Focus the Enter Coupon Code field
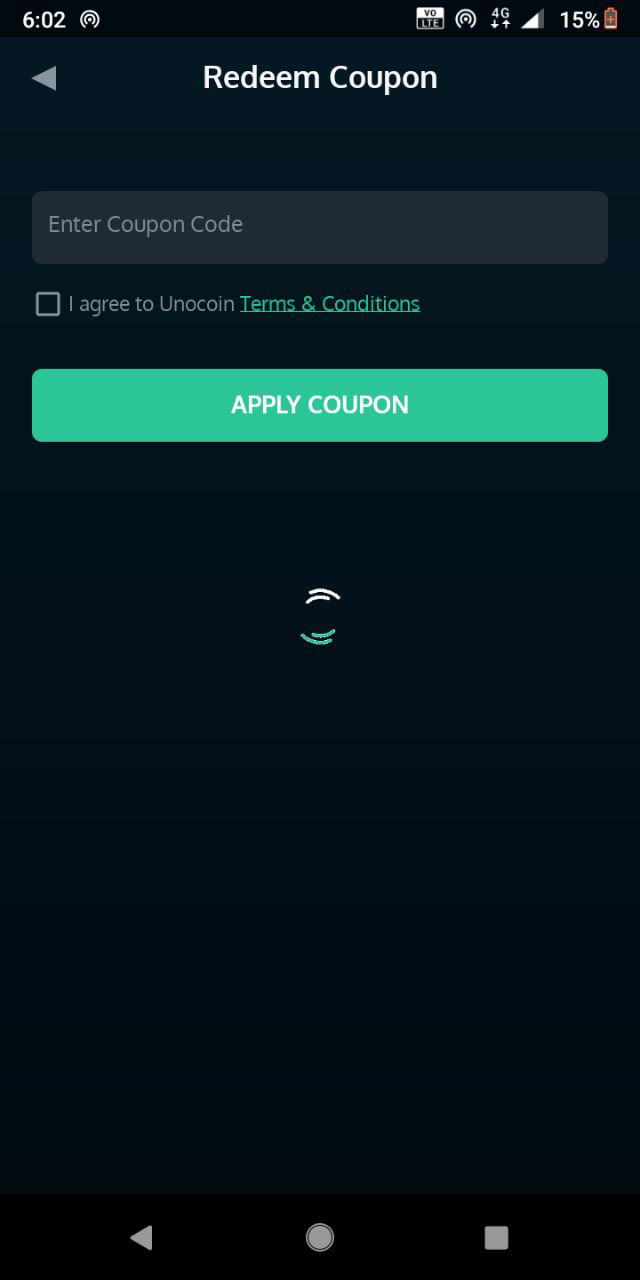The image size is (640, 1280). (x=320, y=227)
